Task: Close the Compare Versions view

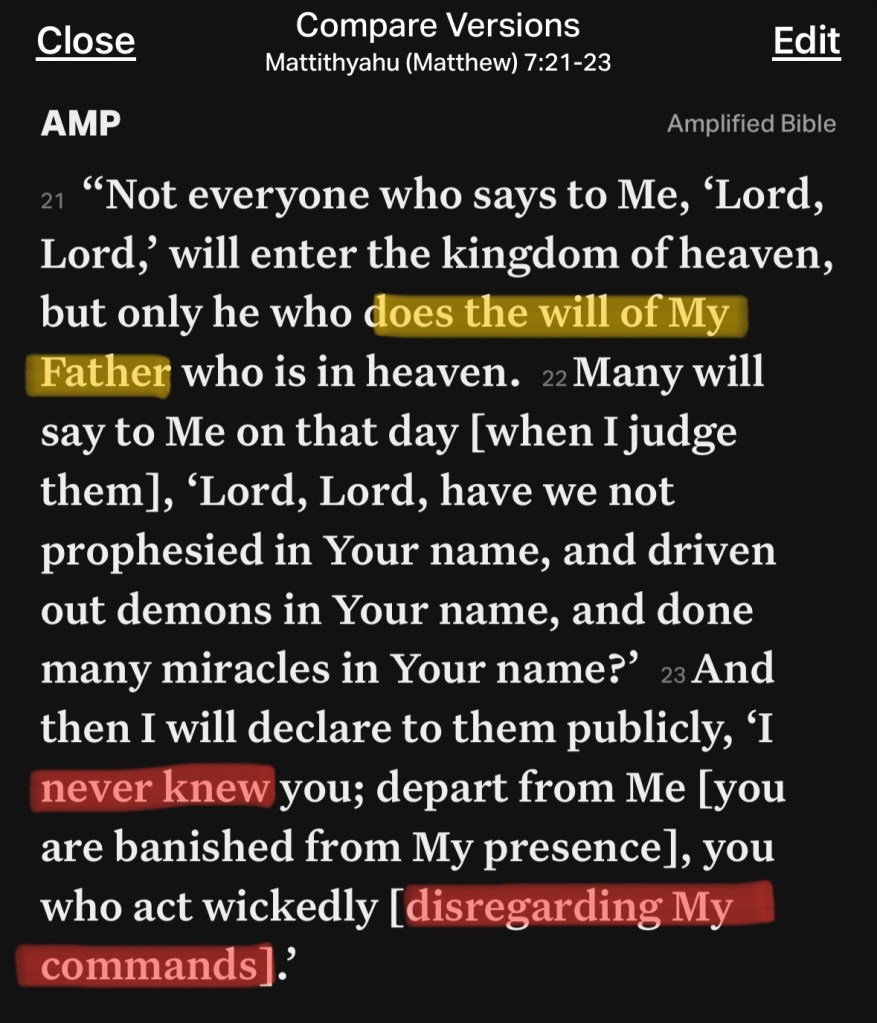Action: 86,41
